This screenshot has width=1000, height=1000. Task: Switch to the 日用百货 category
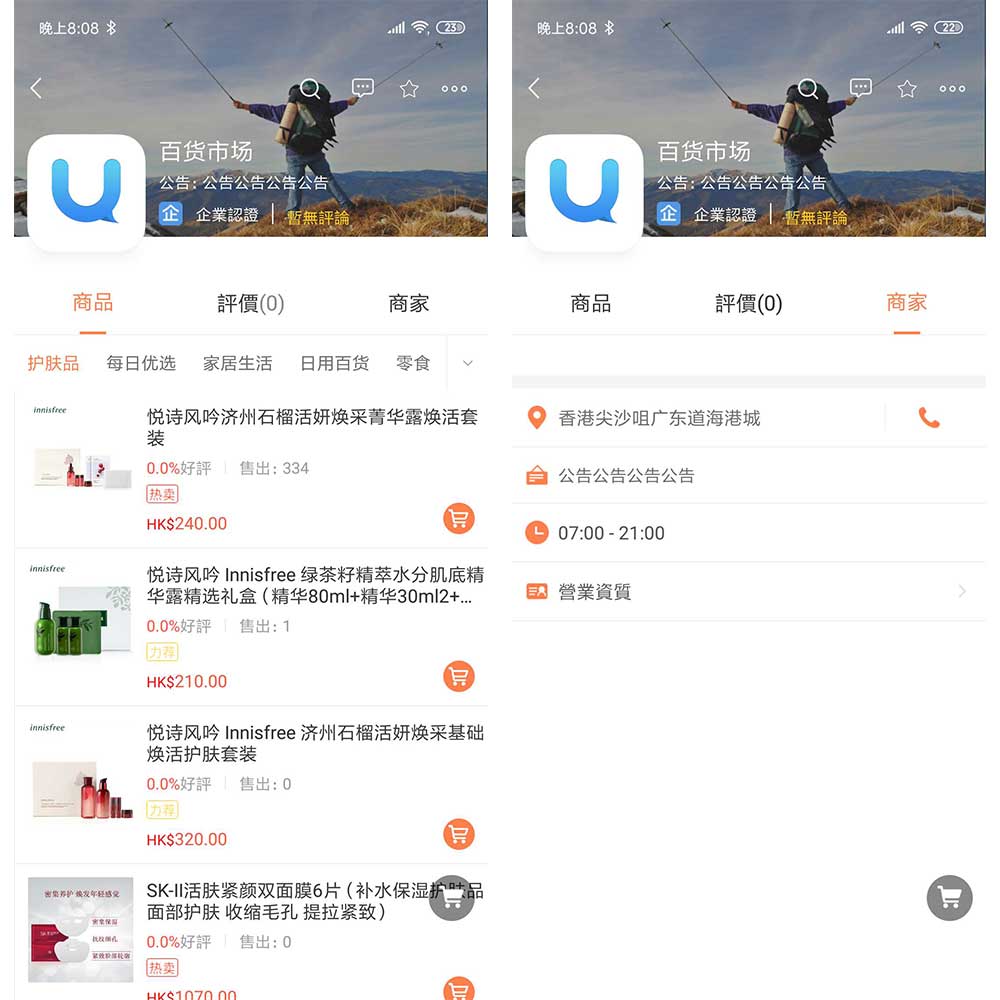[334, 363]
